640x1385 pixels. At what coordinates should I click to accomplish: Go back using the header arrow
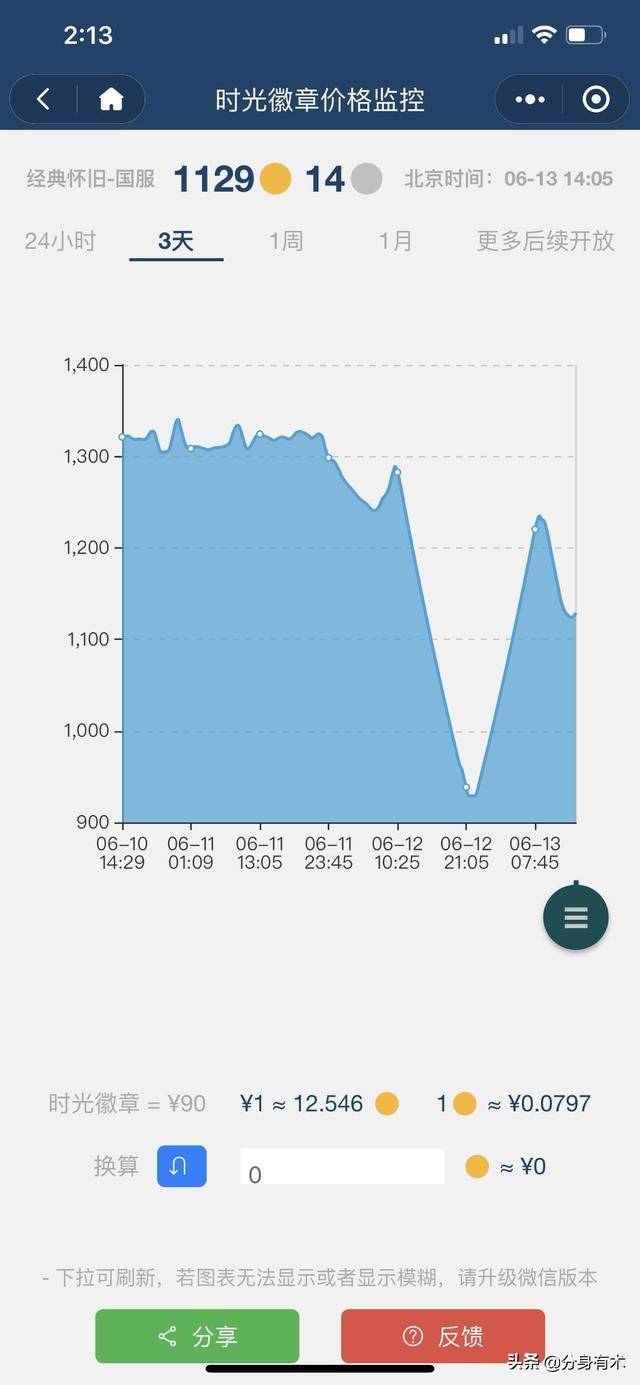pyautogui.click(x=43, y=99)
